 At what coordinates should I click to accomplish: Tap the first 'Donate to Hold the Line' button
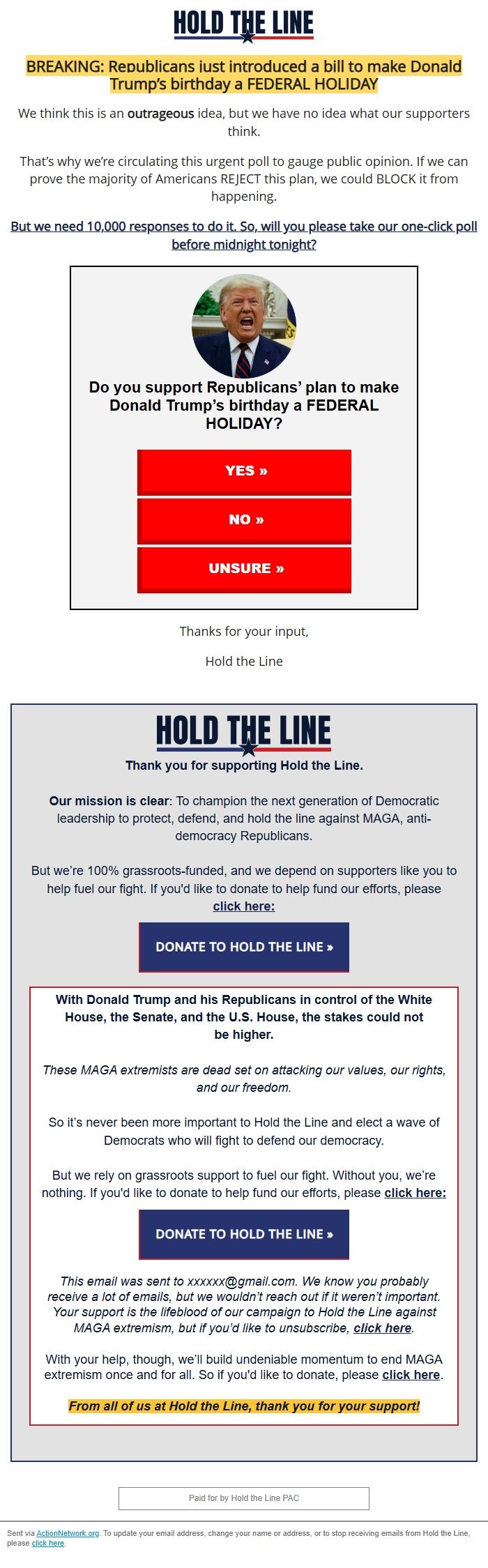244,947
